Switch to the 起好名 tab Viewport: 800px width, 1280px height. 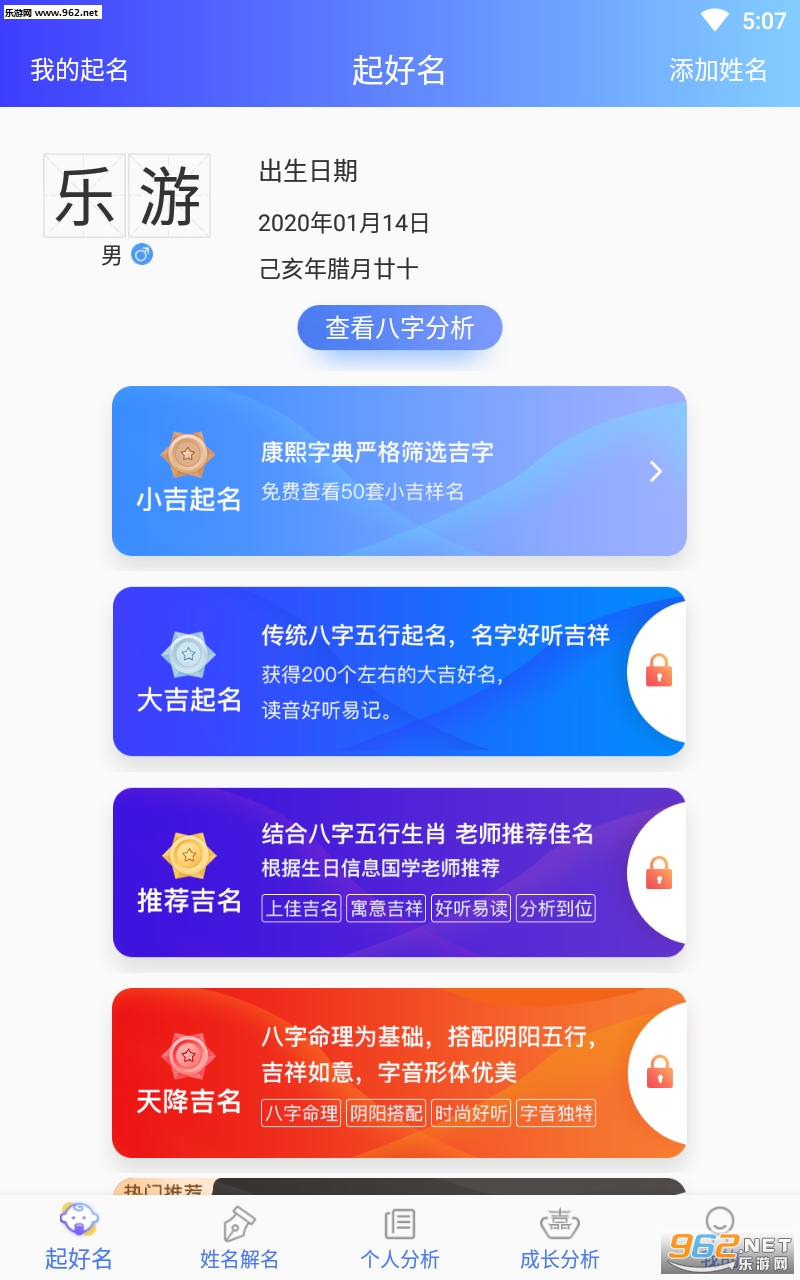click(79, 1237)
